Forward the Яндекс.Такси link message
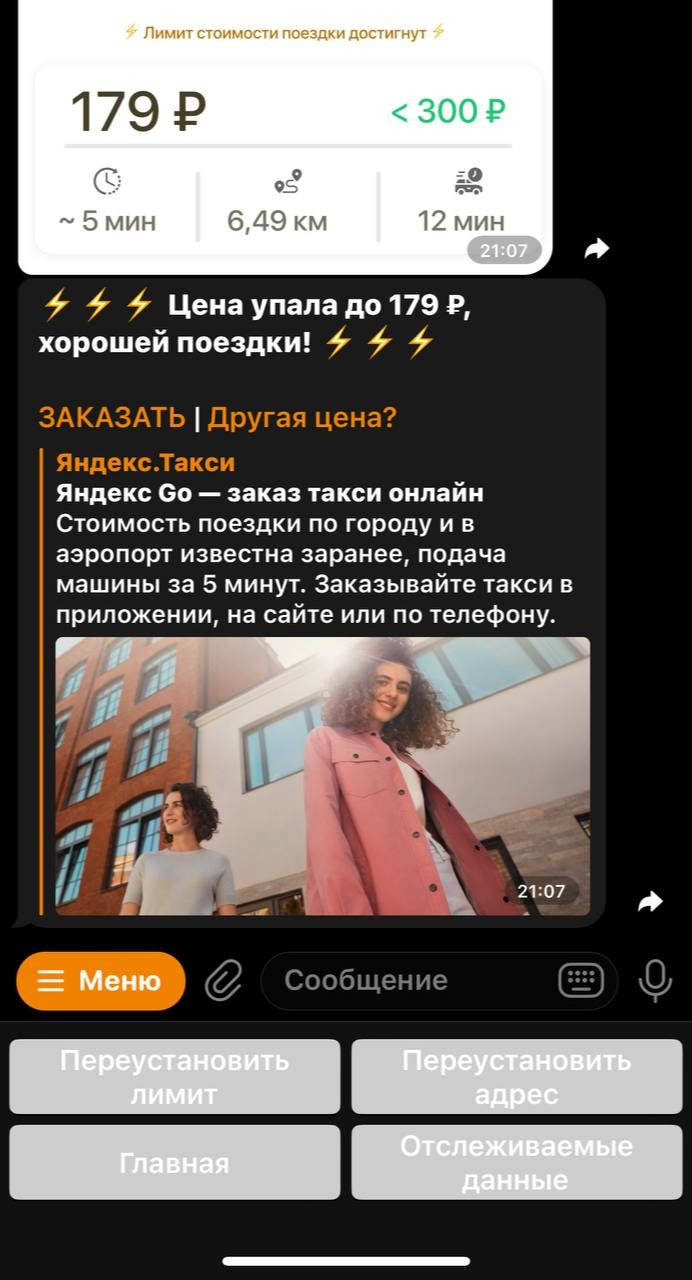The height and width of the screenshot is (1280, 692). point(651,902)
